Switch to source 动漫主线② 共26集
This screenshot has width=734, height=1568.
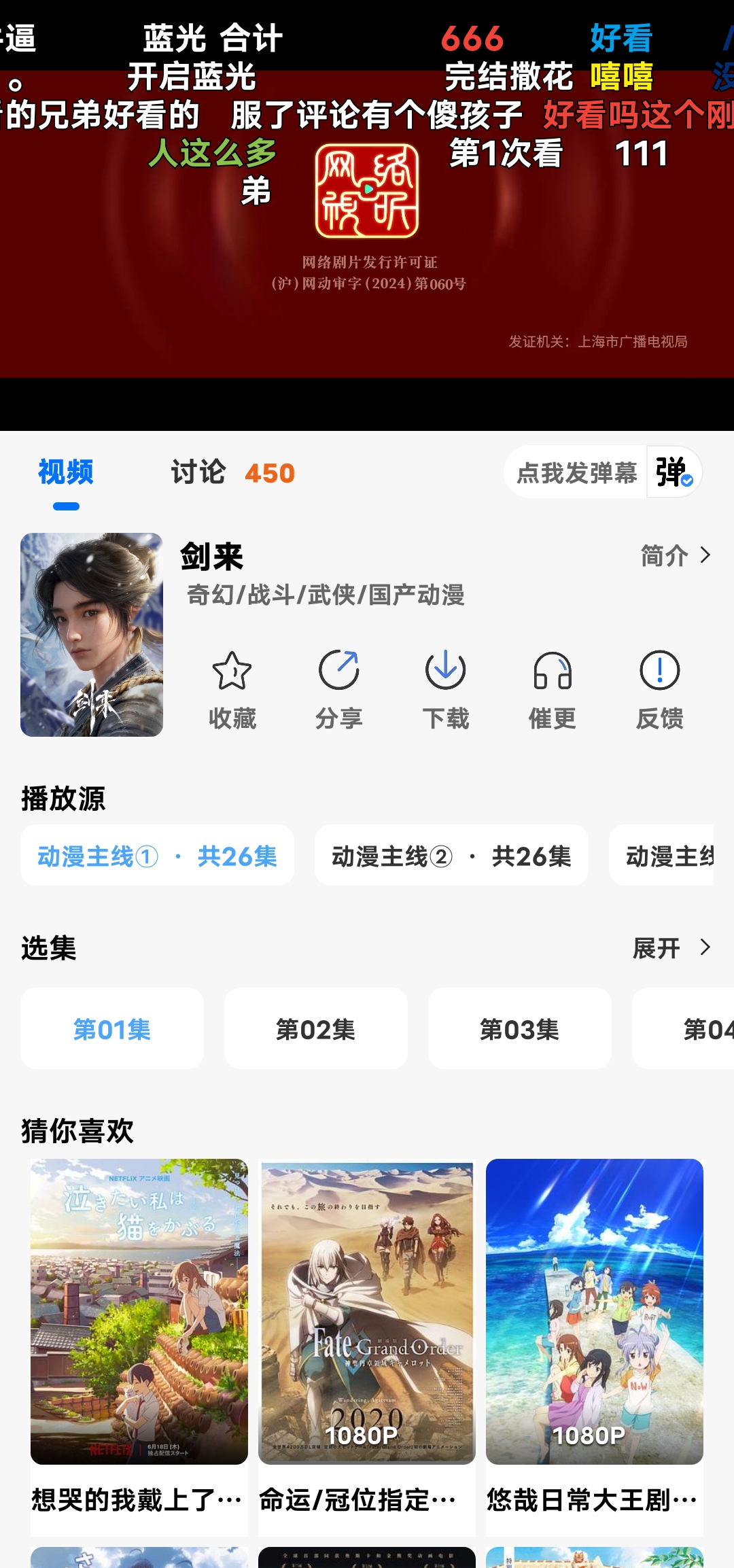[x=451, y=856]
